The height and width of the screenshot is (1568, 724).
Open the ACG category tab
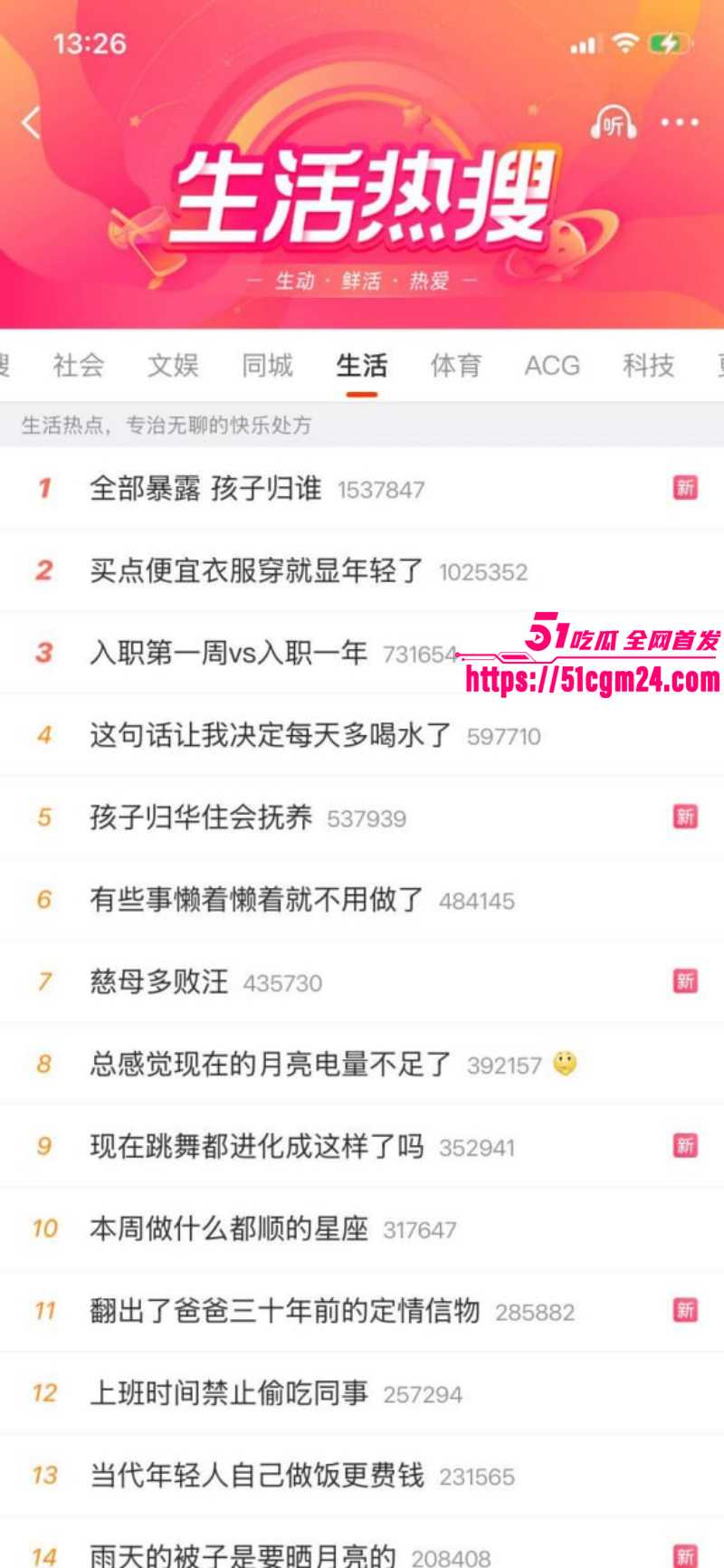pos(551,366)
